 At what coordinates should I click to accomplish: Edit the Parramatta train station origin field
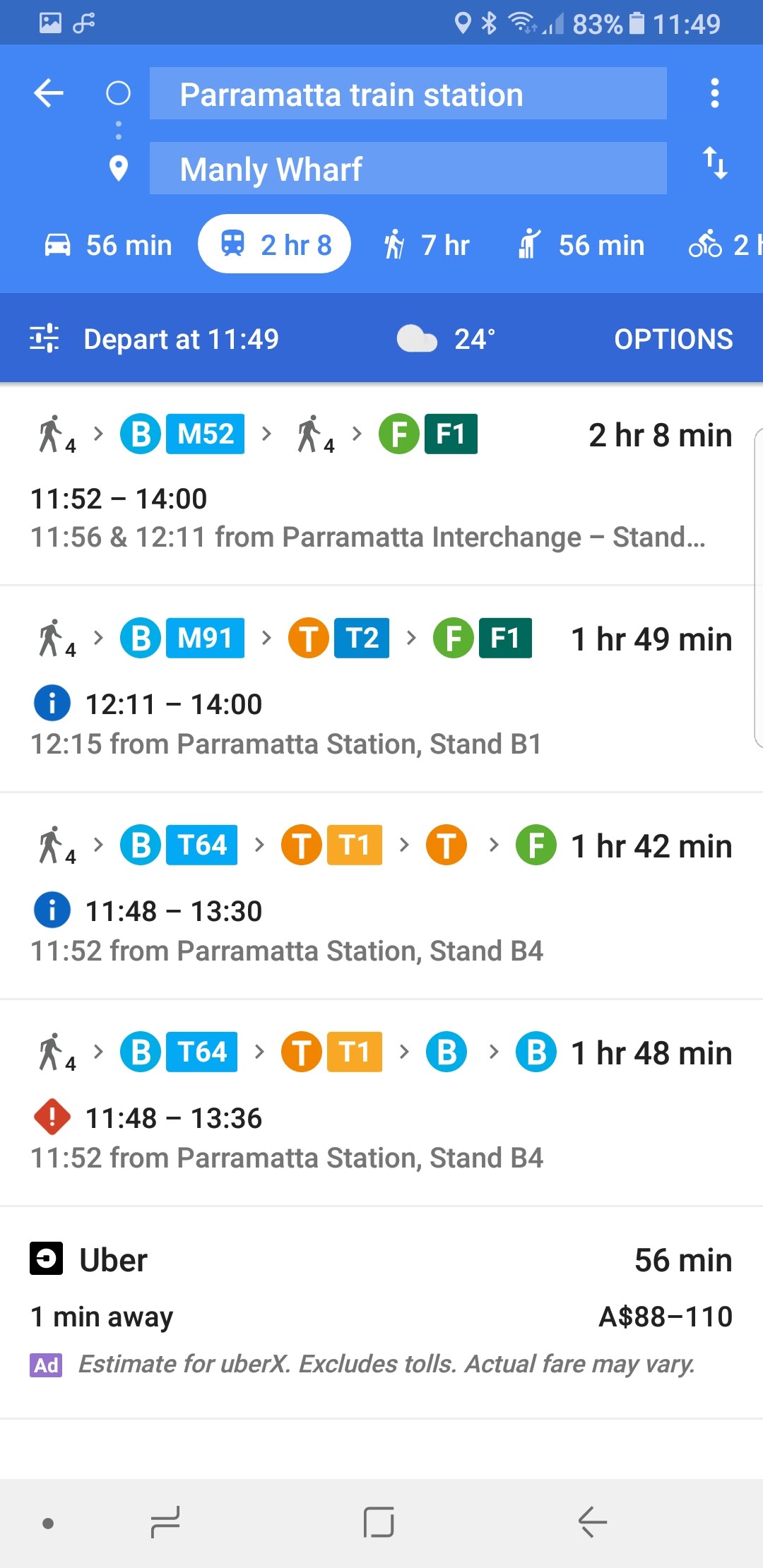point(408,94)
